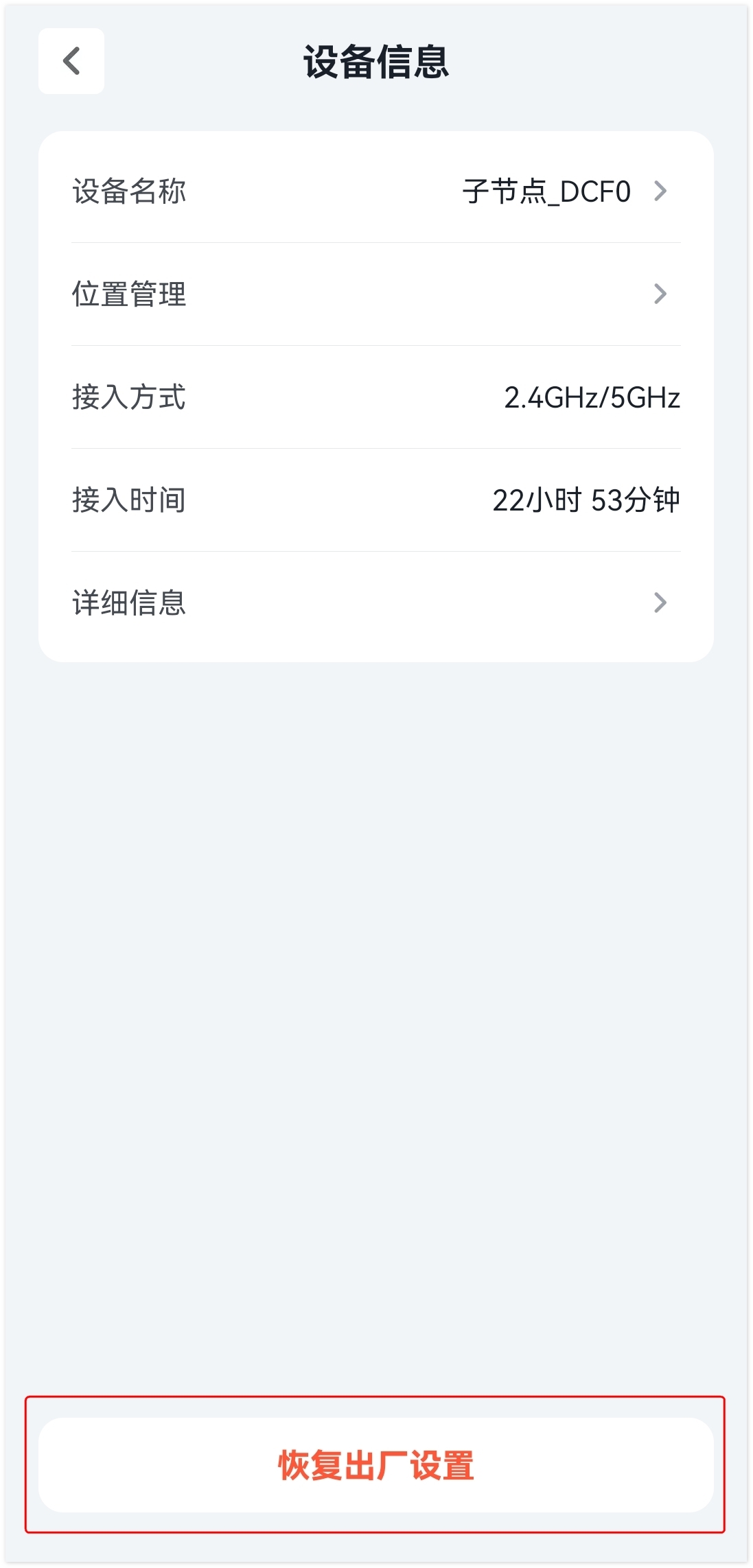
Task: Edit the 设备名称 row
Action: click(x=375, y=191)
